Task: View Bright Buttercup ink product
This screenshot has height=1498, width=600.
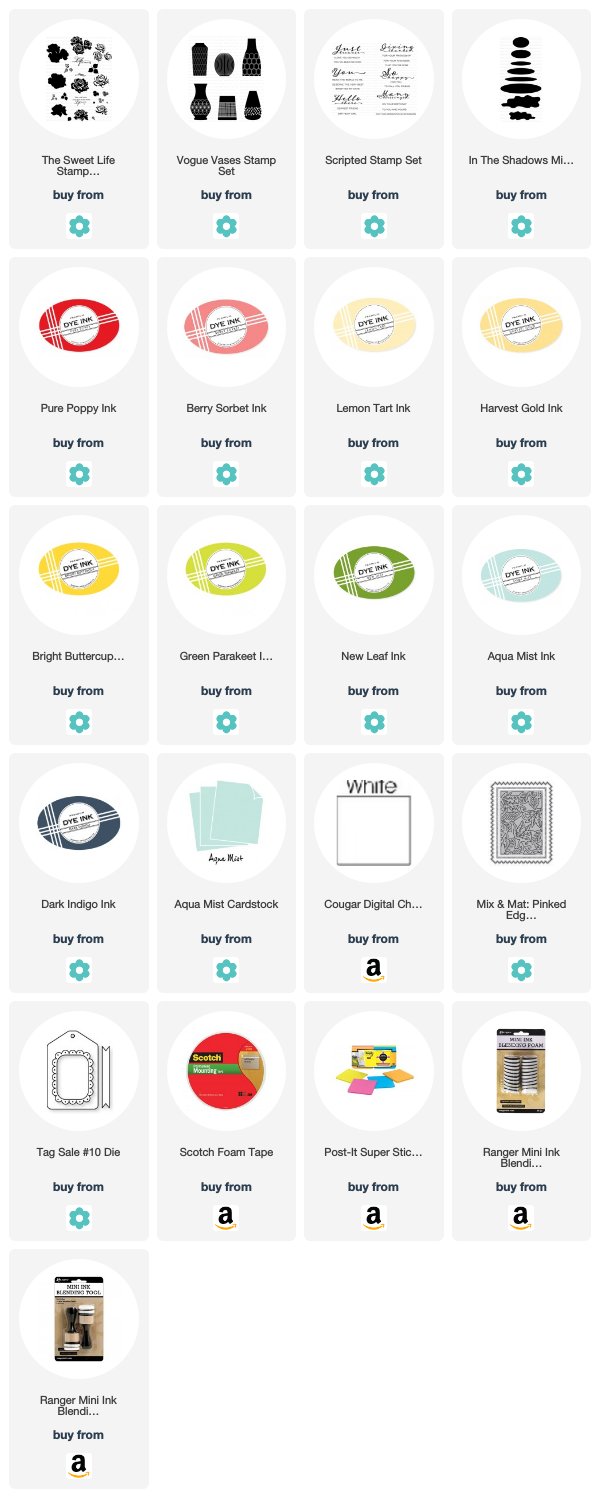Action: pos(79,574)
